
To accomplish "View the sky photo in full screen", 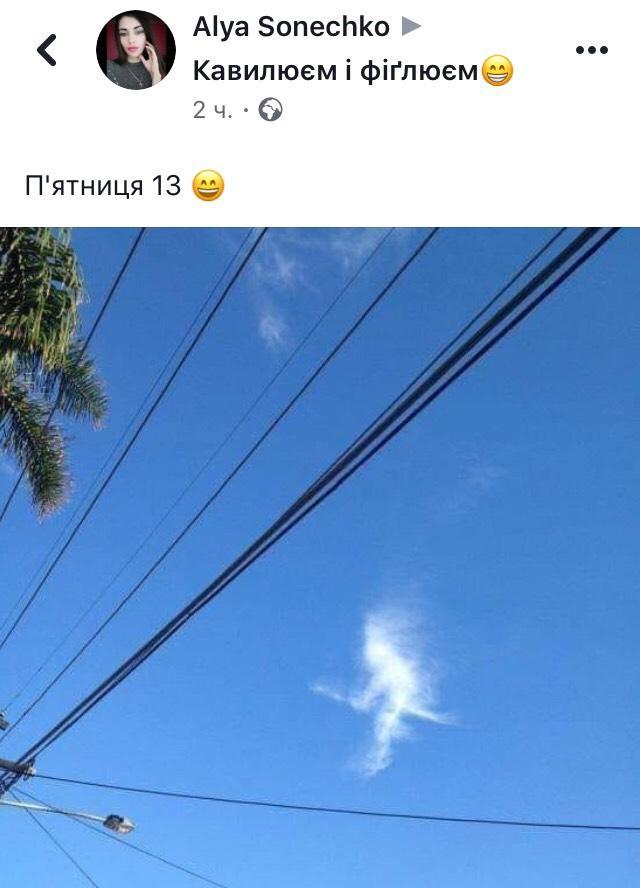I will [320, 557].
